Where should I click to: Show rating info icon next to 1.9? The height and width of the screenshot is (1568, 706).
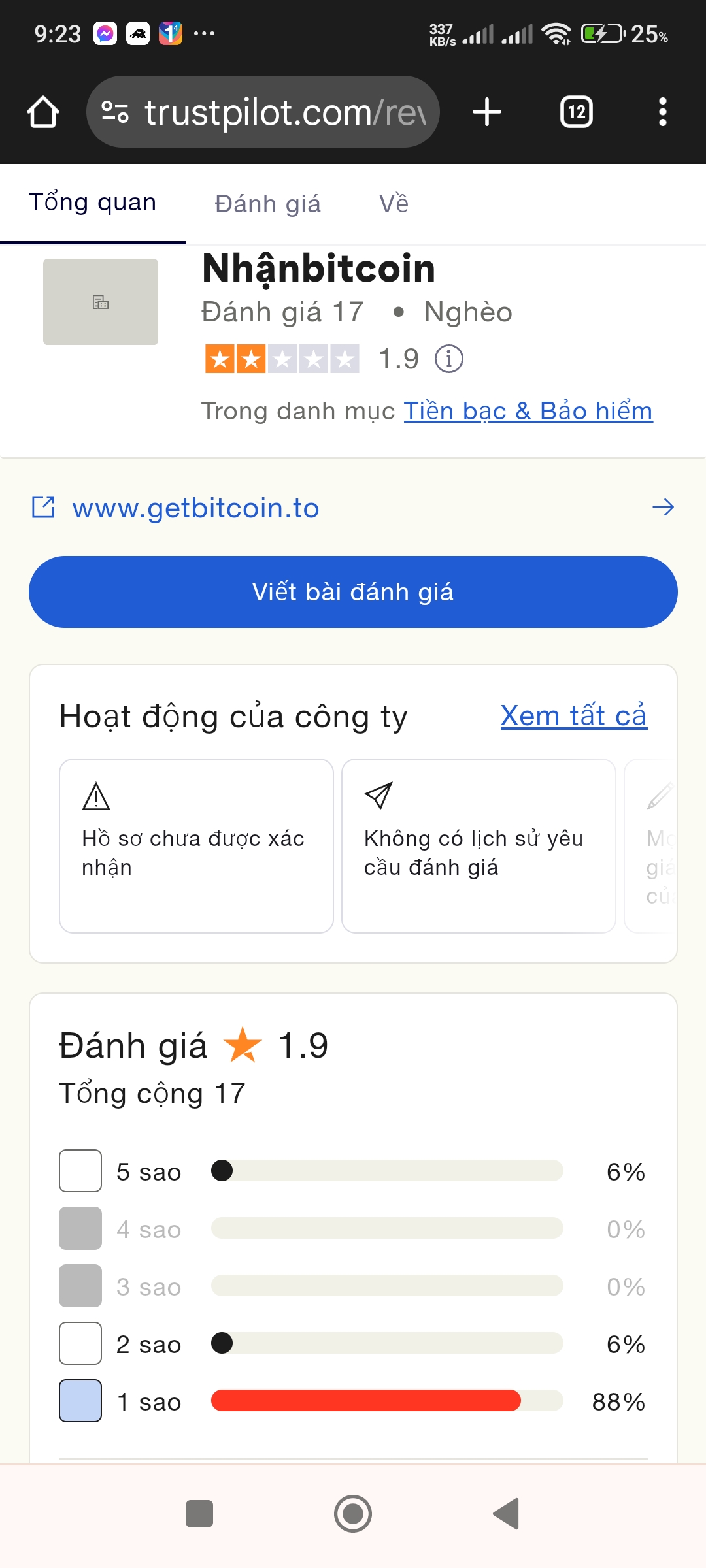coord(449,359)
